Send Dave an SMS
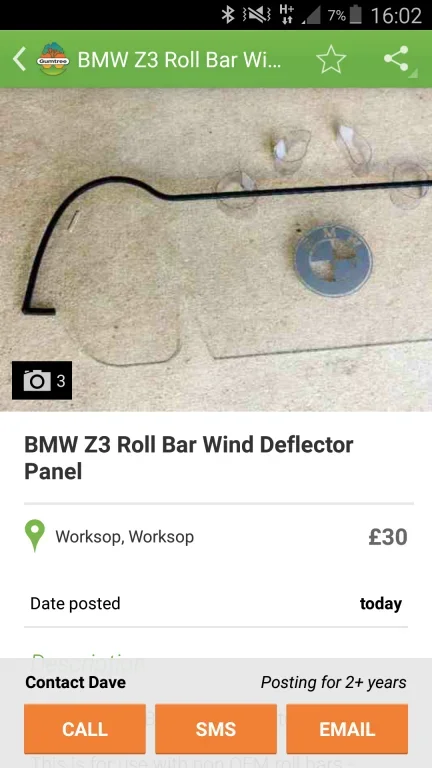Image resolution: width=432 pixels, height=768 pixels. pos(216,729)
